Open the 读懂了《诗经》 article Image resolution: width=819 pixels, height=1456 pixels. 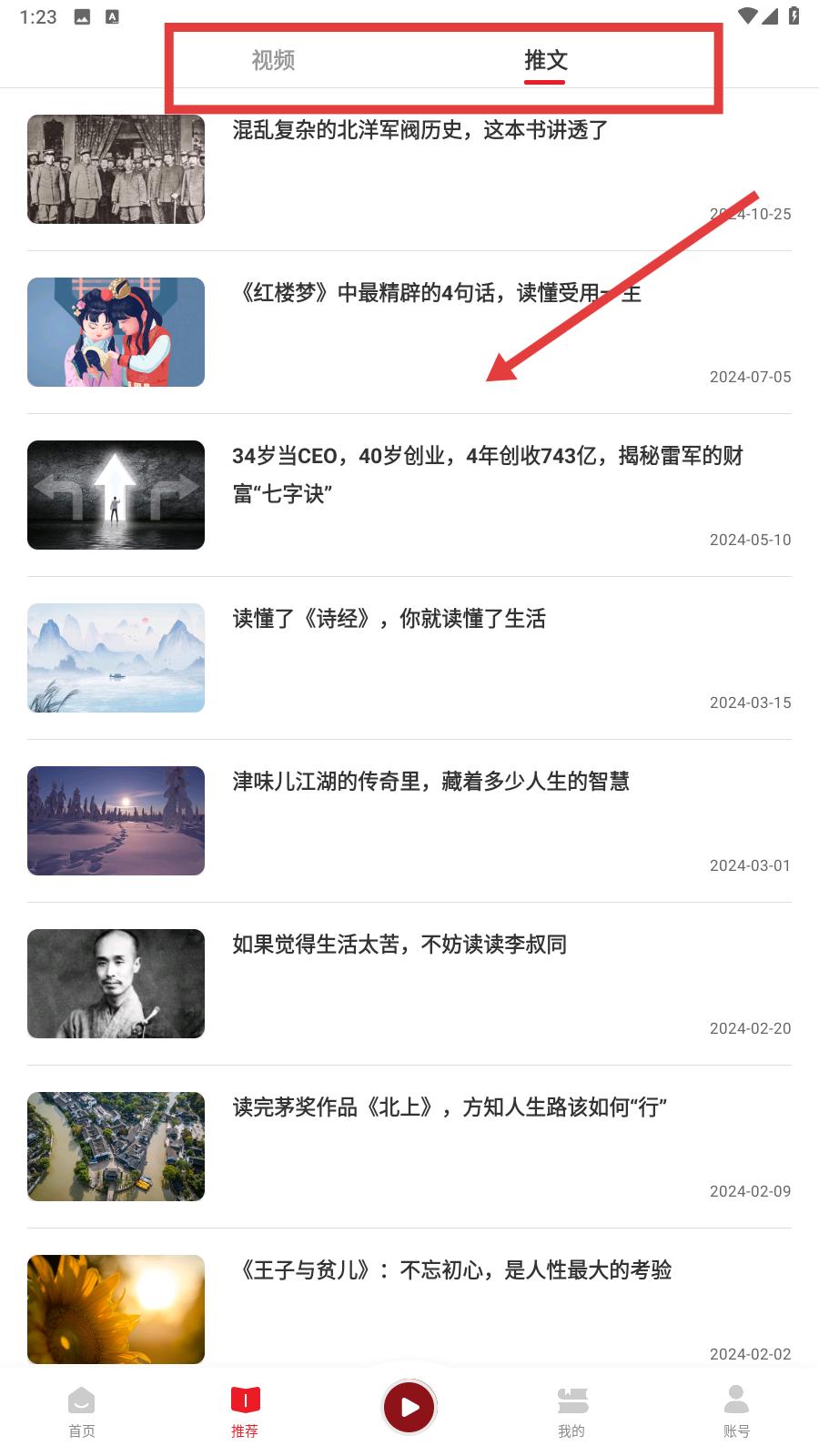389,619
